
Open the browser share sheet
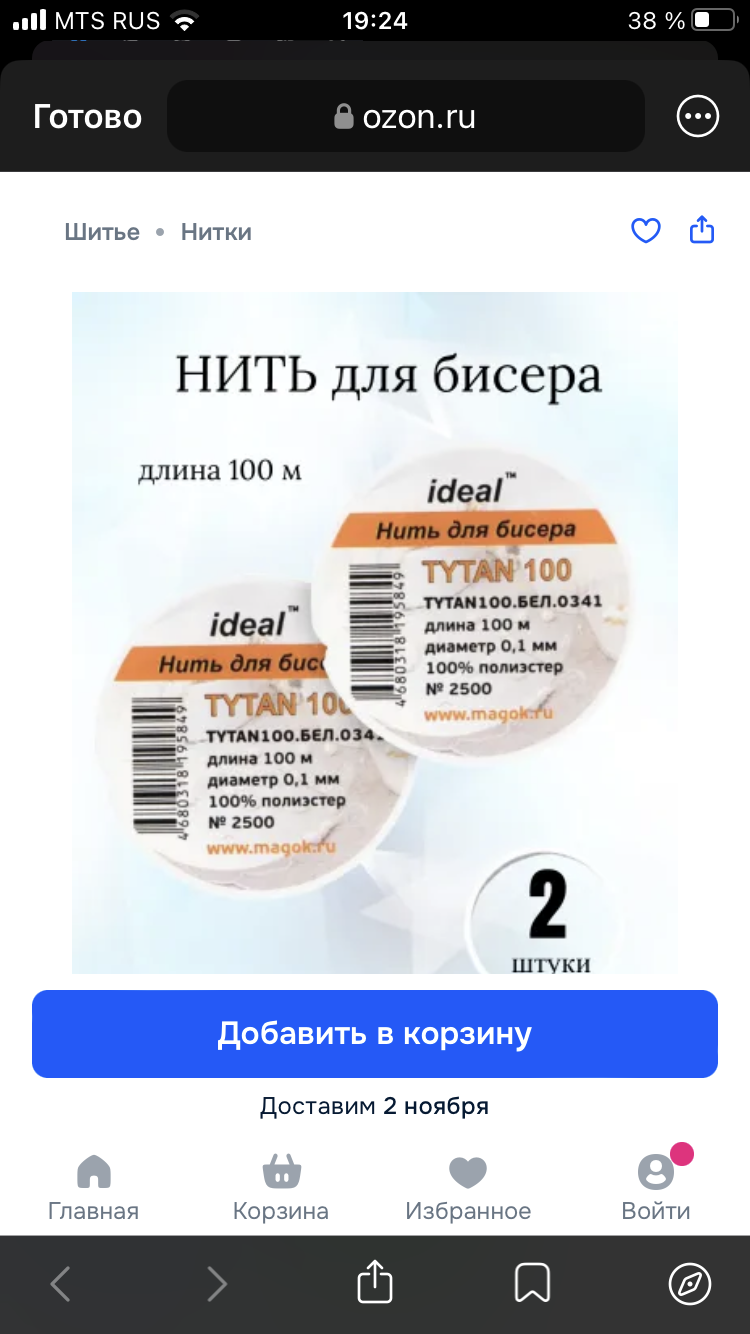click(x=374, y=1282)
